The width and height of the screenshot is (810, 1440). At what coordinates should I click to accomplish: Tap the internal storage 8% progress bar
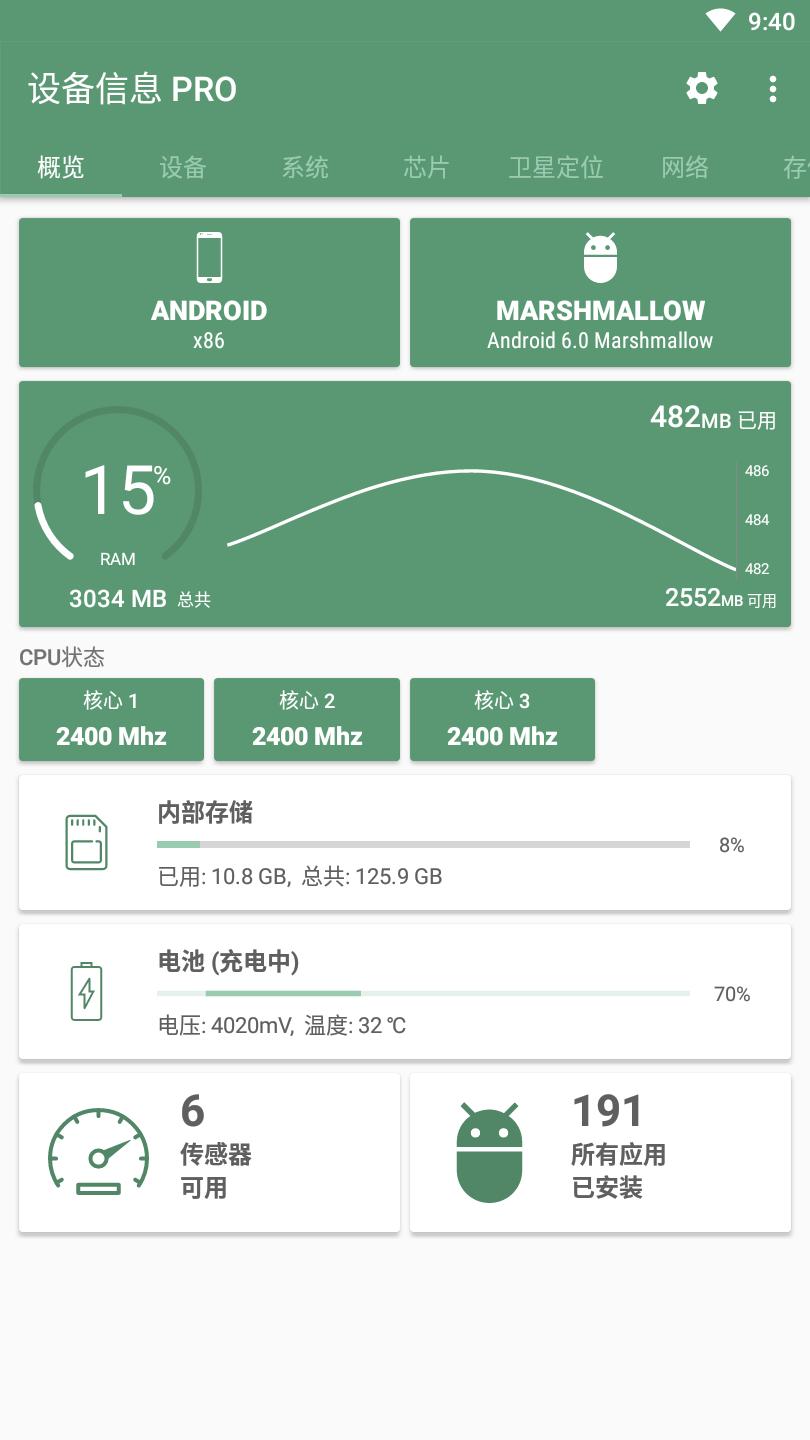point(423,844)
